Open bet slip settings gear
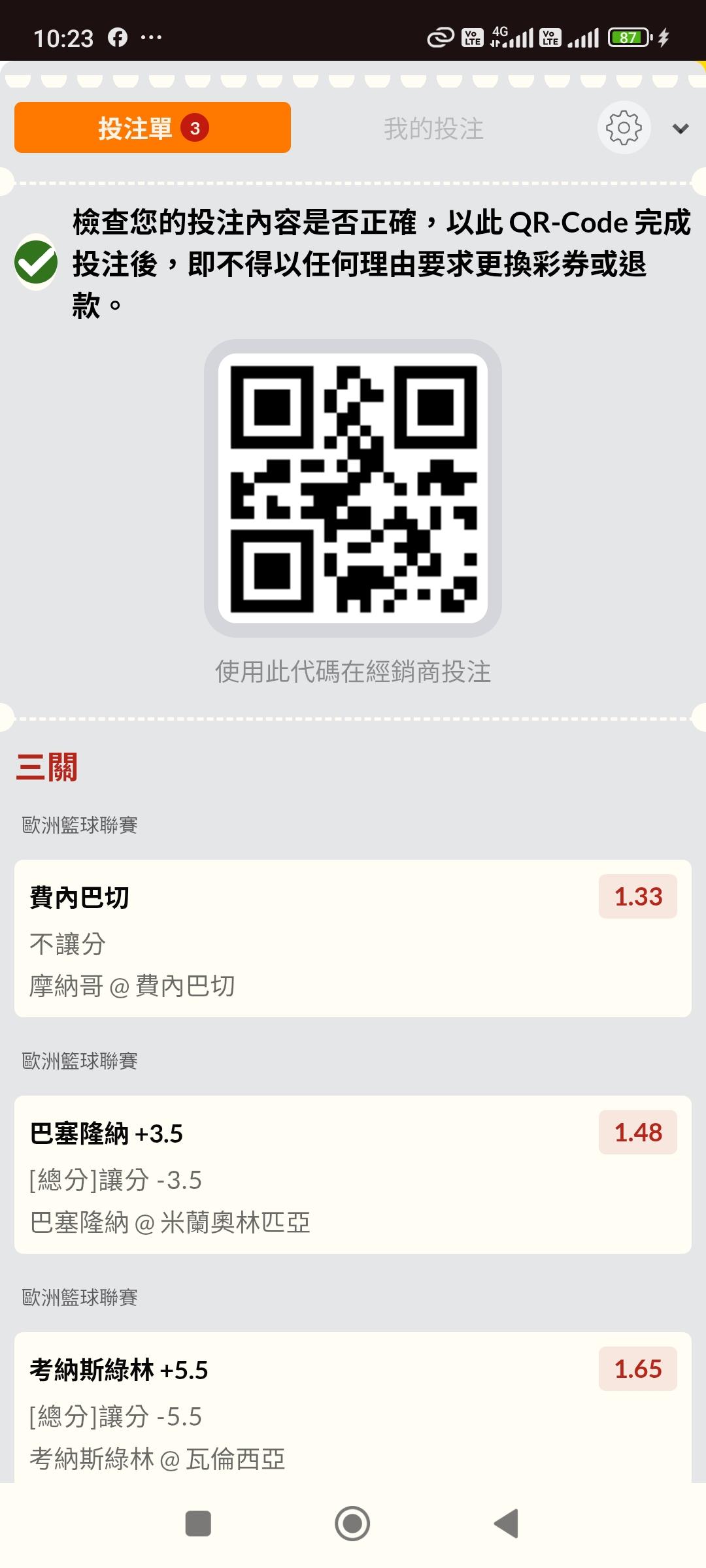The width and height of the screenshot is (706, 1568). [x=624, y=128]
